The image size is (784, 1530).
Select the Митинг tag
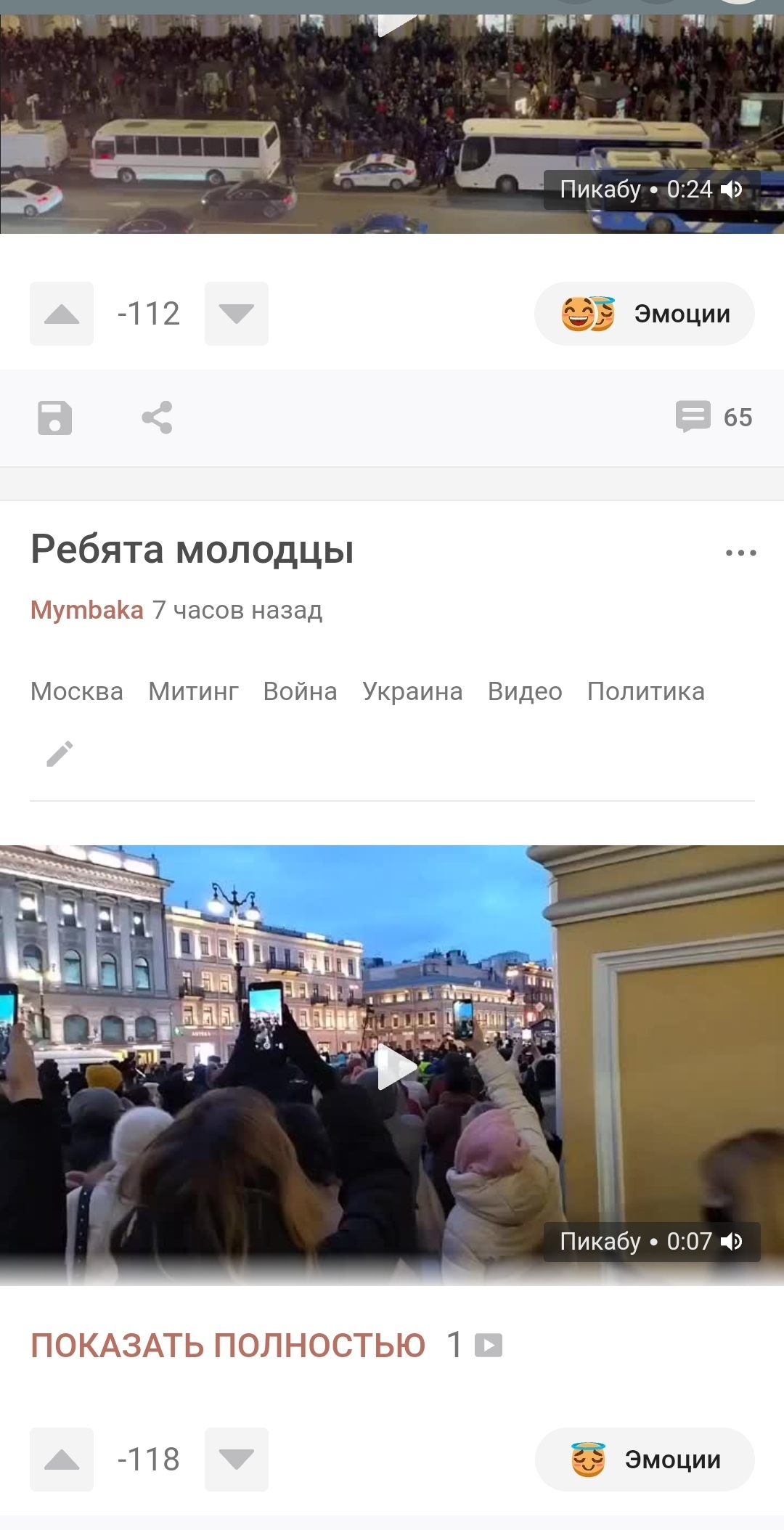click(193, 691)
